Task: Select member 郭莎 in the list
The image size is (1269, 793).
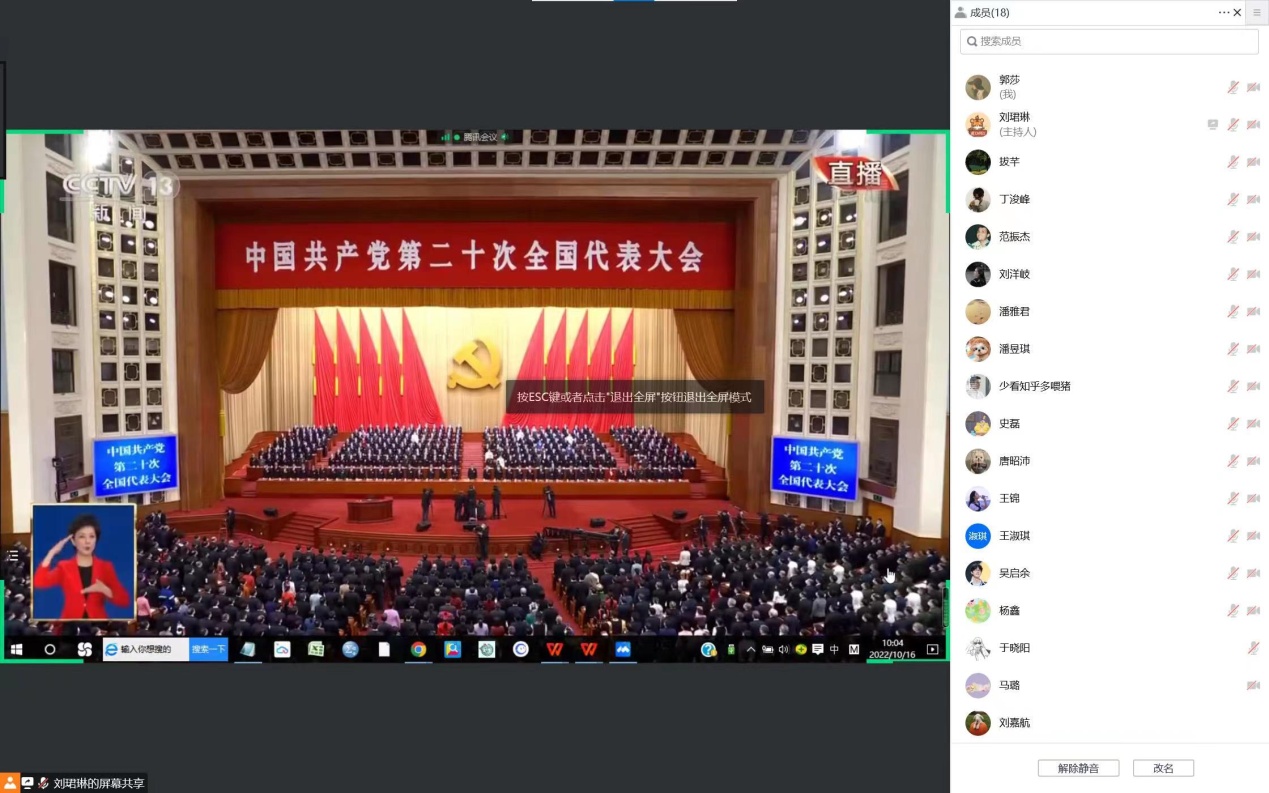Action: (x=1009, y=86)
